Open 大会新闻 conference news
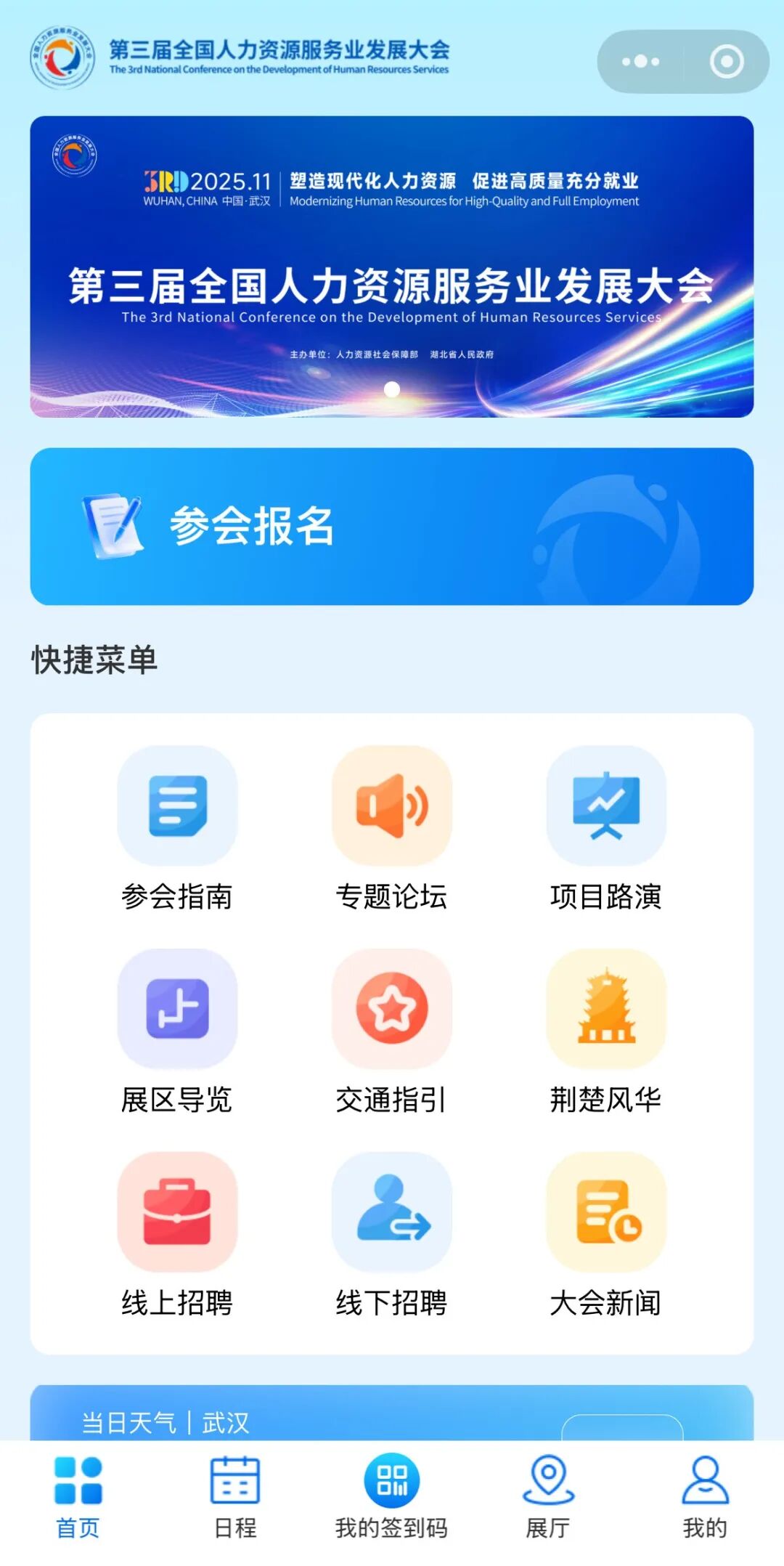The image size is (784, 1566). (x=606, y=1235)
